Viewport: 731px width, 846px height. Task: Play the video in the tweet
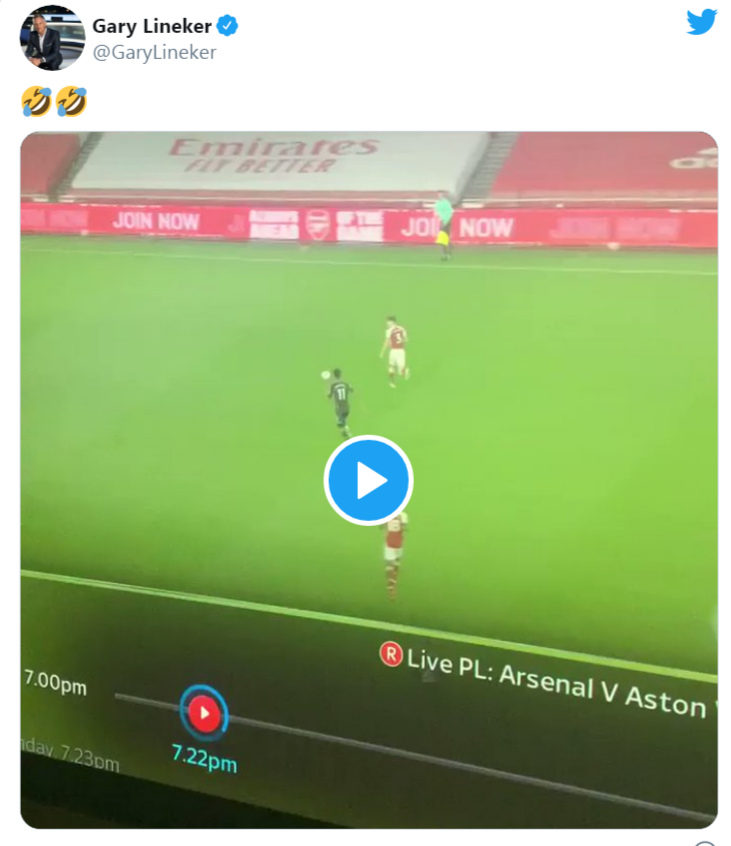point(368,480)
